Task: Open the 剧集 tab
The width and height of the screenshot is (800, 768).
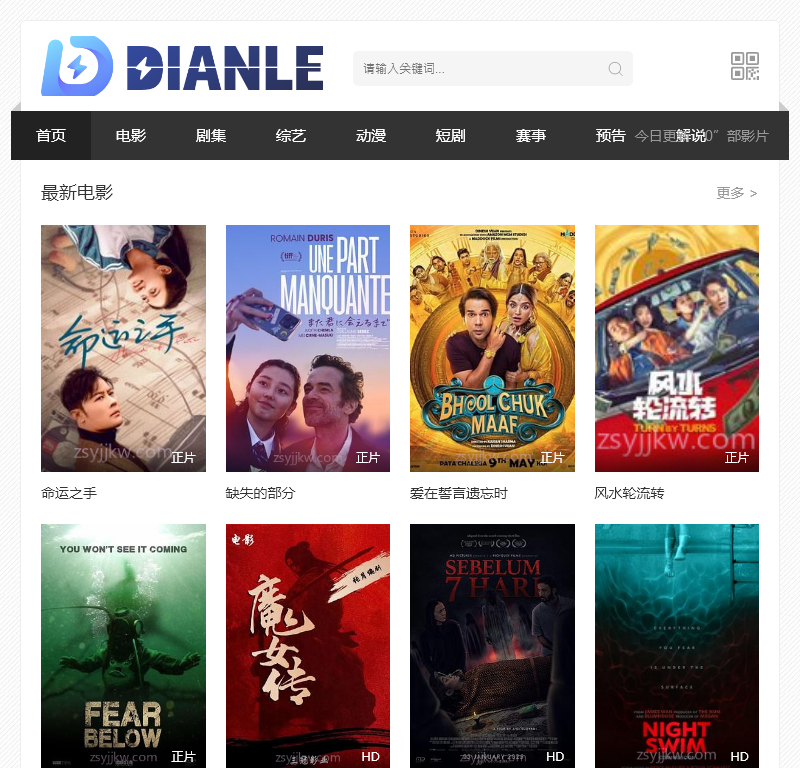Action: point(211,136)
